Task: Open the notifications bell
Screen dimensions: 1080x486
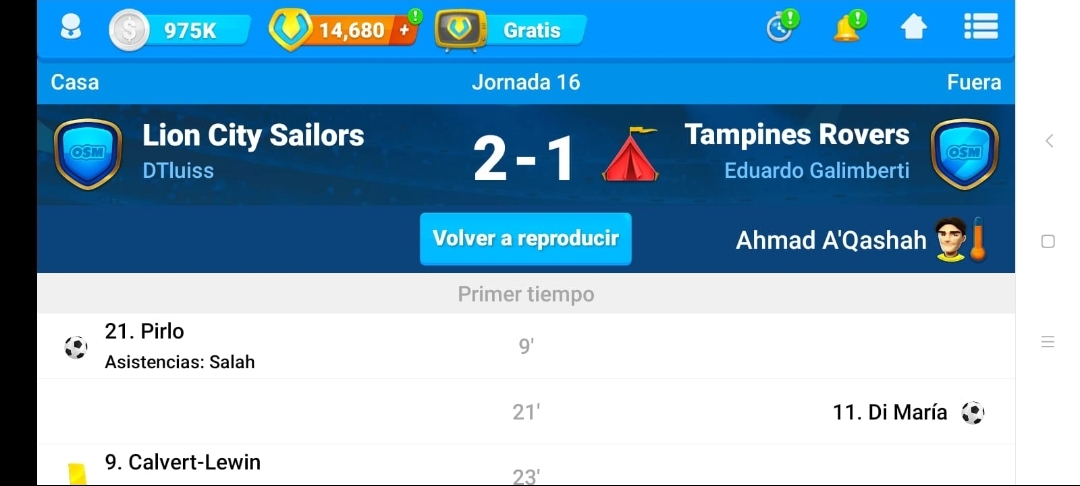Action: [x=847, y=28]
